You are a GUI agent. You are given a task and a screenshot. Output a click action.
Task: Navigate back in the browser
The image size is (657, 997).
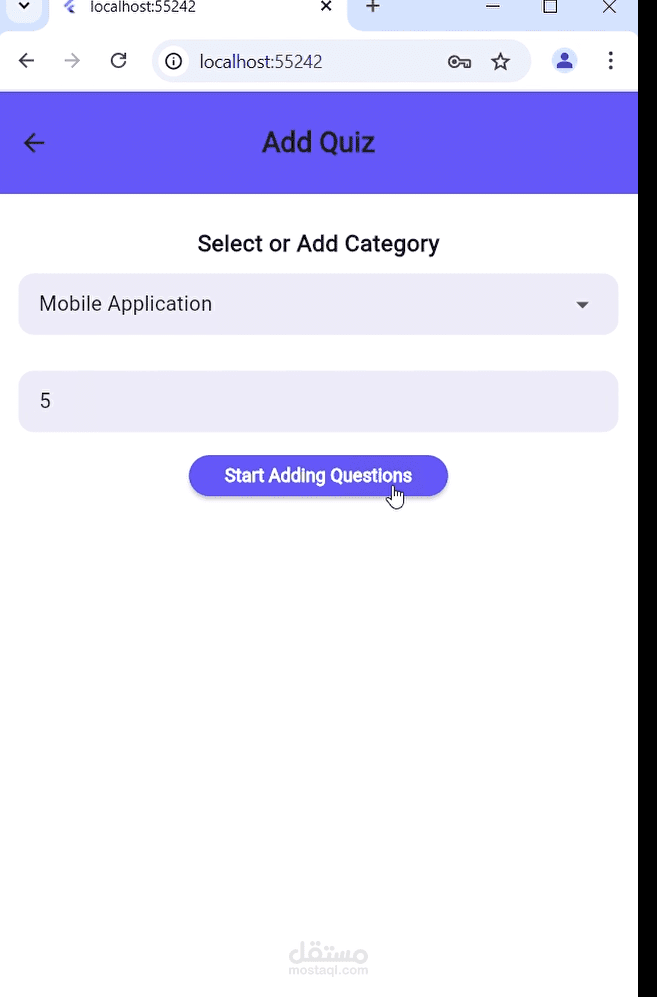tap(27, 61)
